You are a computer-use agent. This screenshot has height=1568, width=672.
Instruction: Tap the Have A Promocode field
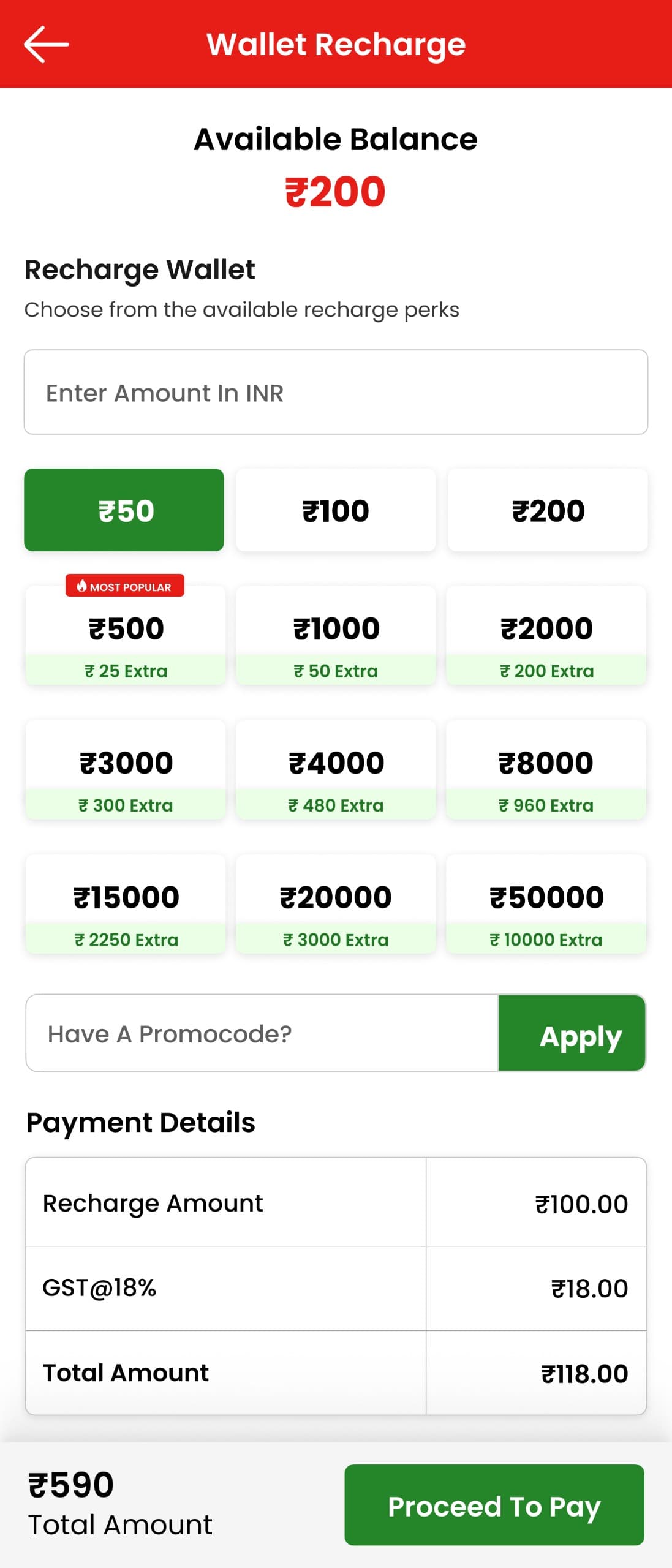(x=262, y=1034)
